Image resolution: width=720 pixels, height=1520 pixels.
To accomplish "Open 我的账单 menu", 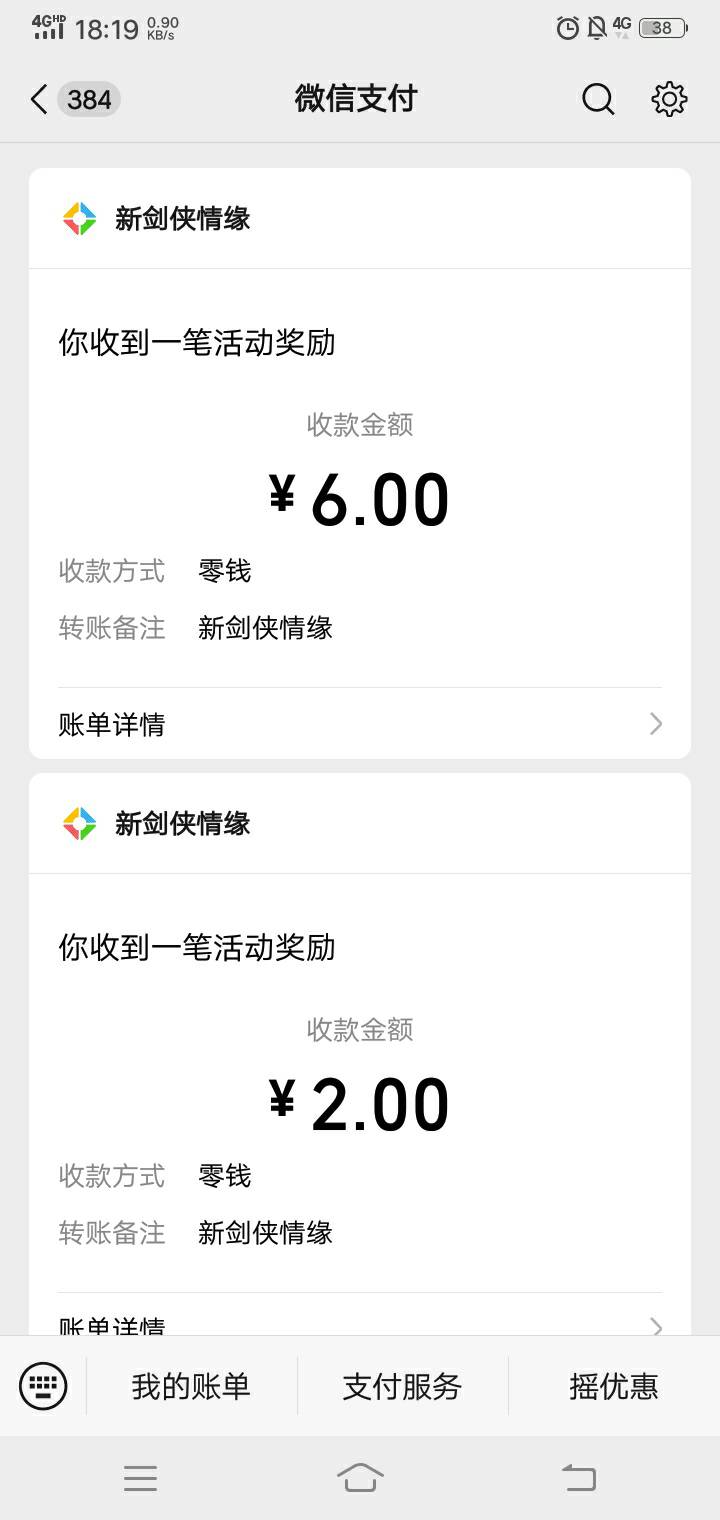I will pyautogui.click(x=191, y=1386).
